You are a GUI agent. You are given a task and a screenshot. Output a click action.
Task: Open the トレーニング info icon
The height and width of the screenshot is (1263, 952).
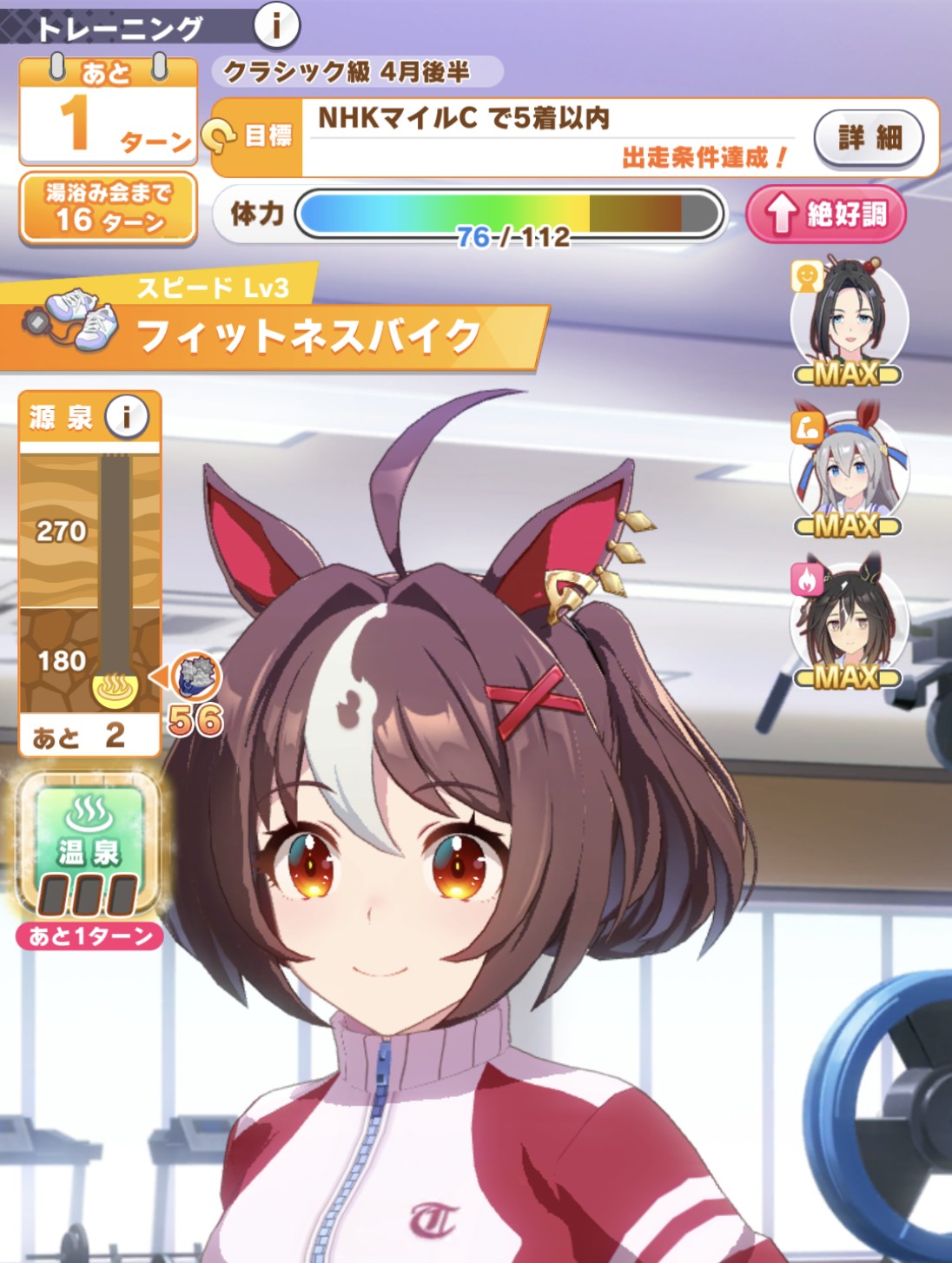point(276,25)
